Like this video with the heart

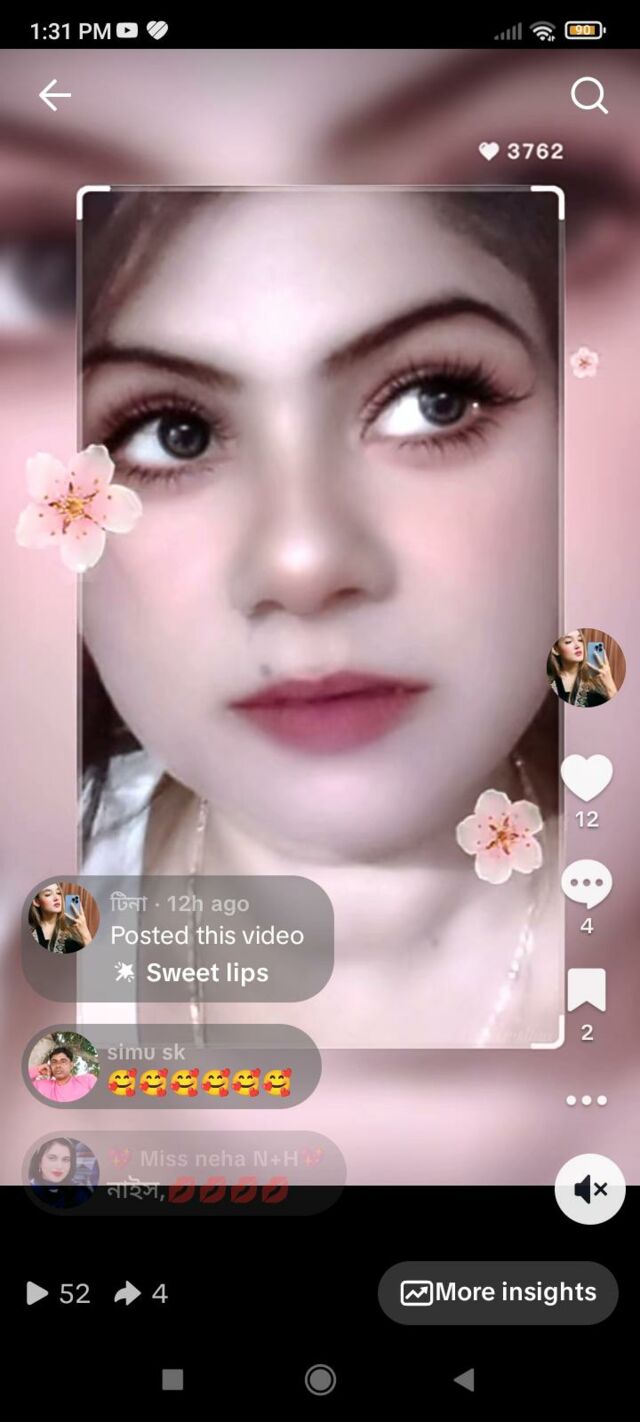(x=586, y=778)
